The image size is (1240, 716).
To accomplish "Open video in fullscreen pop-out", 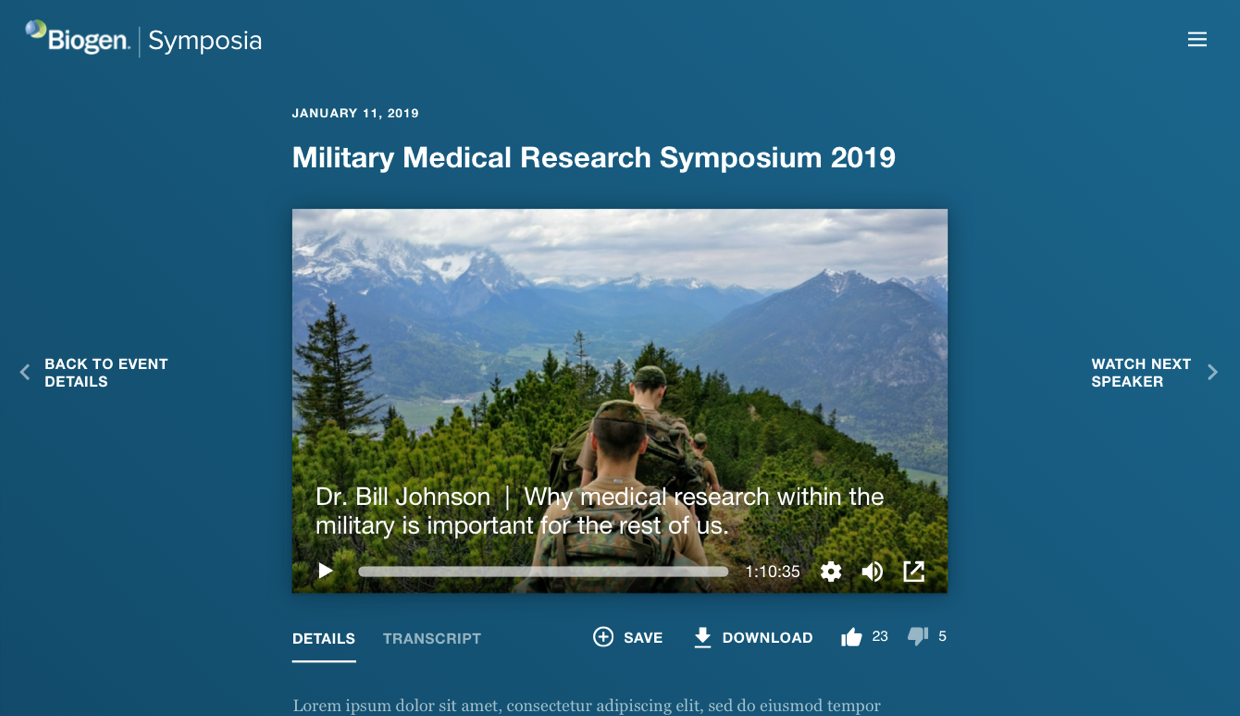I will pos(914,571).
